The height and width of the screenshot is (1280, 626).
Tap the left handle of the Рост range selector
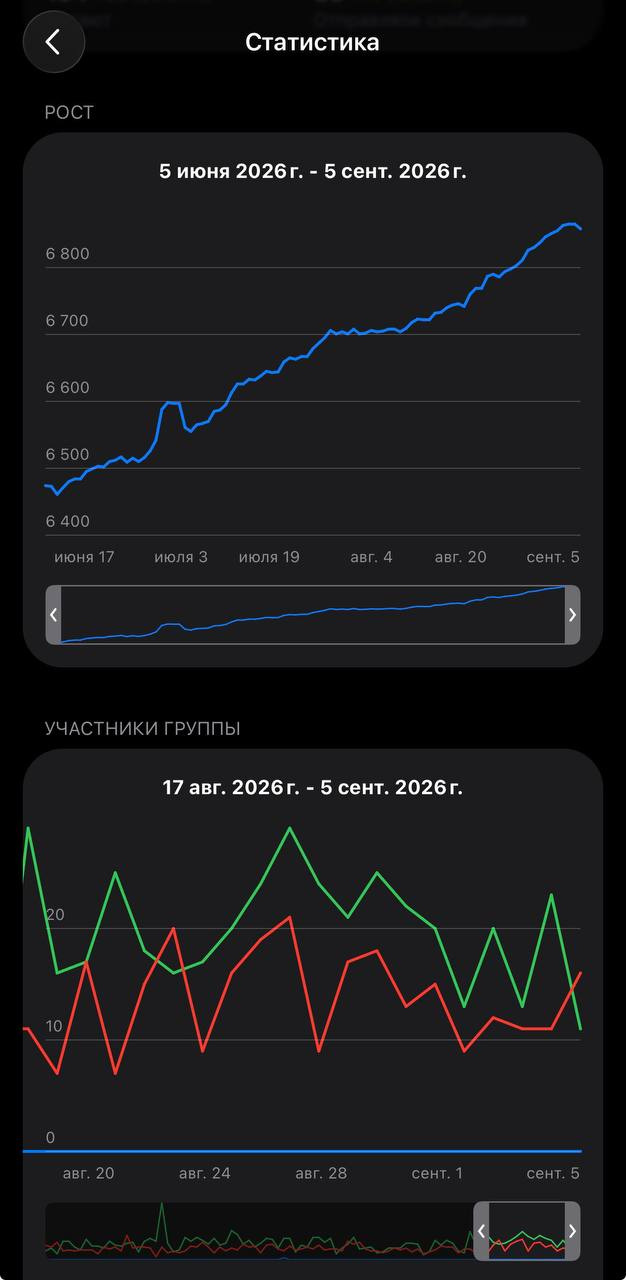tap(54, 615)
